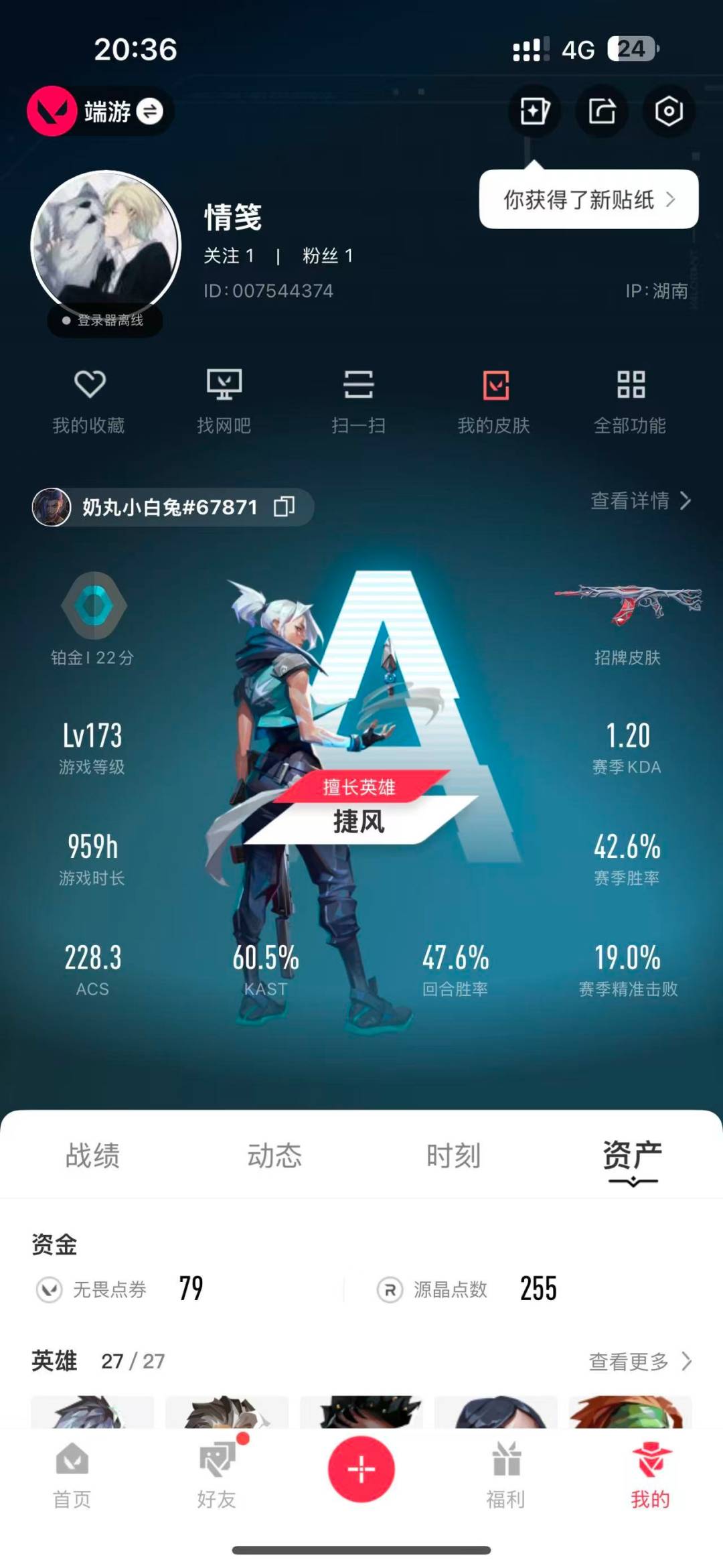Open settings hexagon icon
This screenshot has width=723, height=1568.
pos(669,111)
